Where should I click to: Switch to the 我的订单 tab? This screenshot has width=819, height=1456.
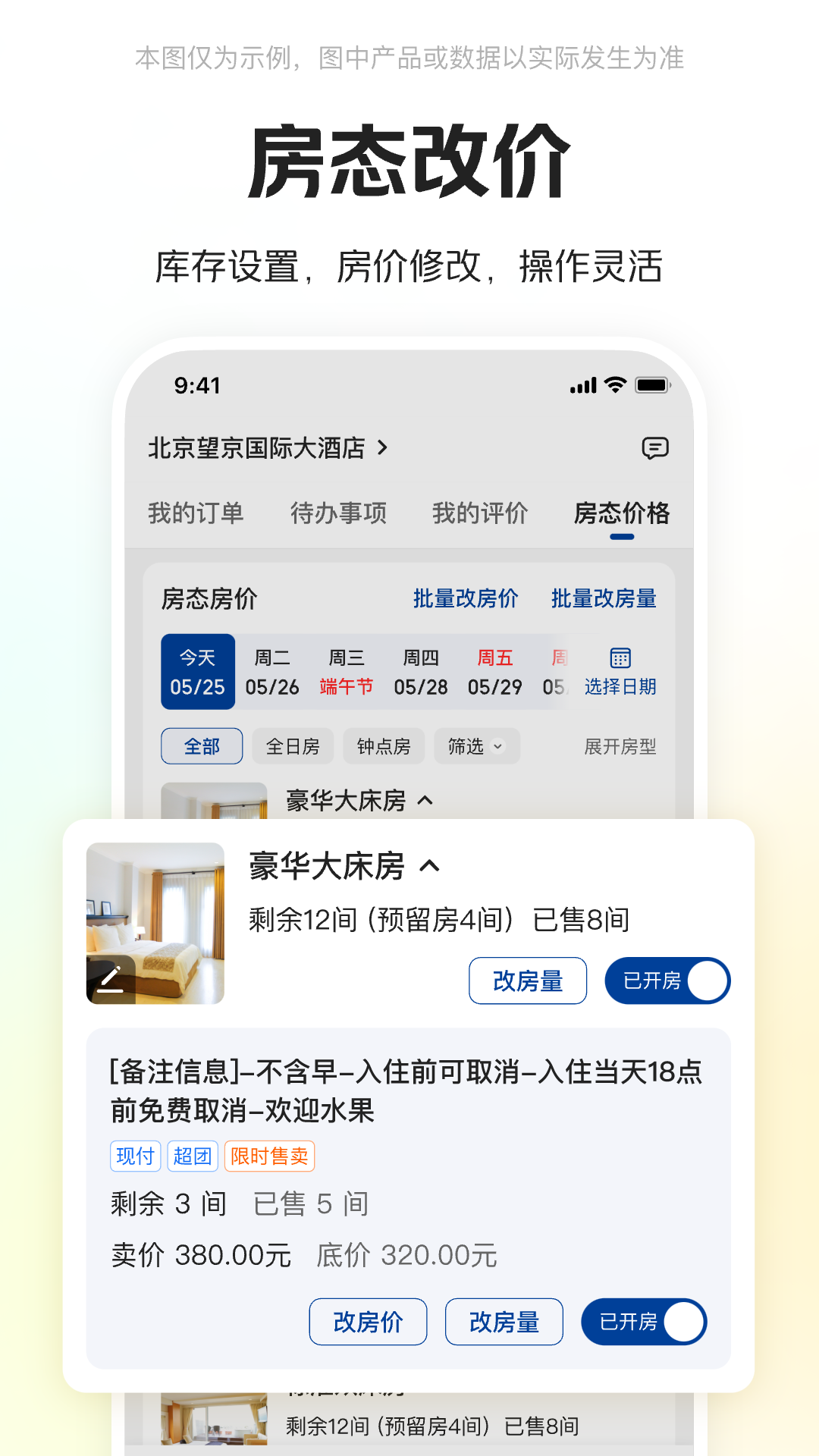[x=196, y=513]
